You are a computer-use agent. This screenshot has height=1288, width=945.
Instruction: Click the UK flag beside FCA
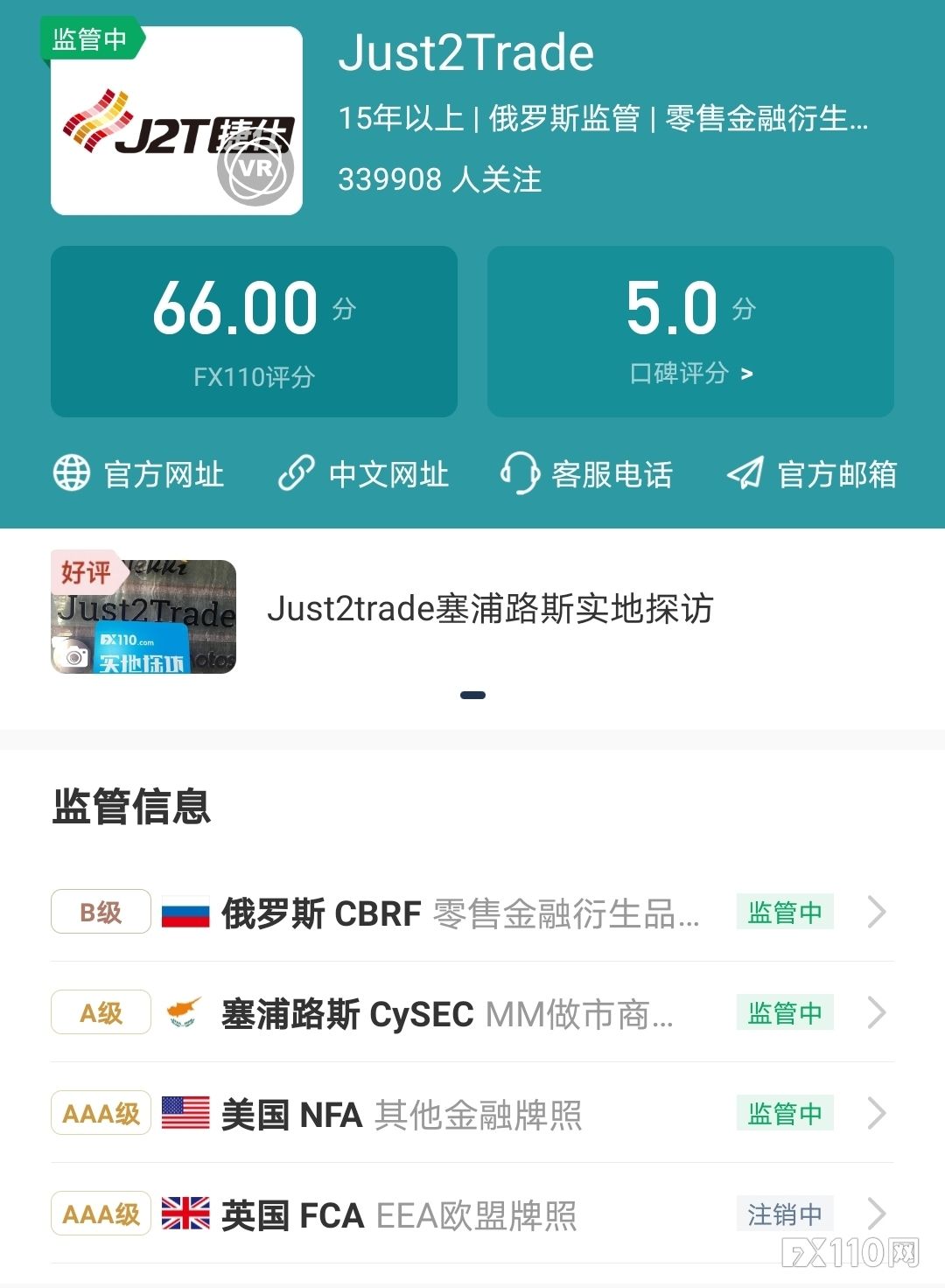pos(186,1214)
